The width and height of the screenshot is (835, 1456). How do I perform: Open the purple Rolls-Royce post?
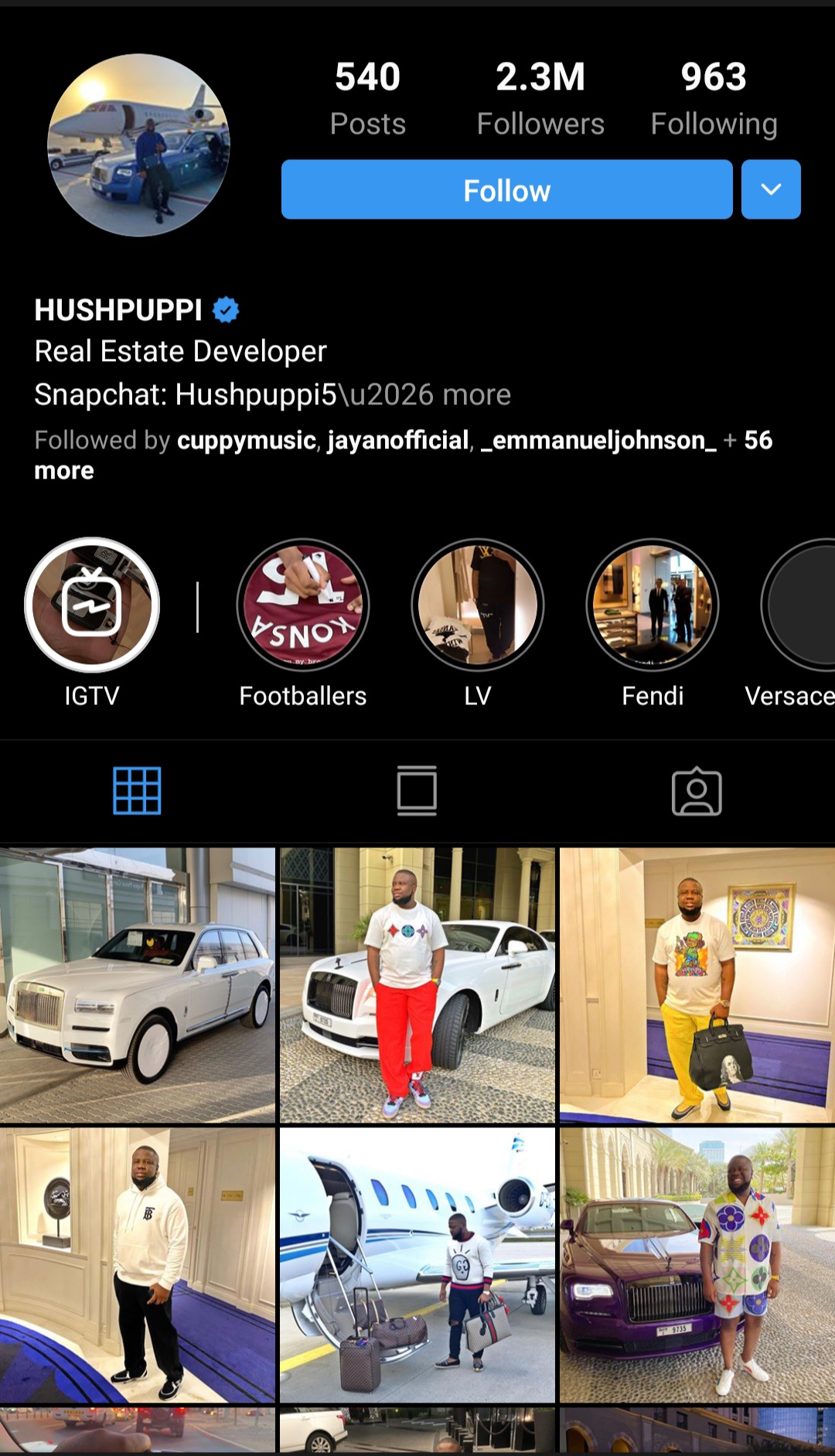pyautogui.click(x=697, y=1265)
